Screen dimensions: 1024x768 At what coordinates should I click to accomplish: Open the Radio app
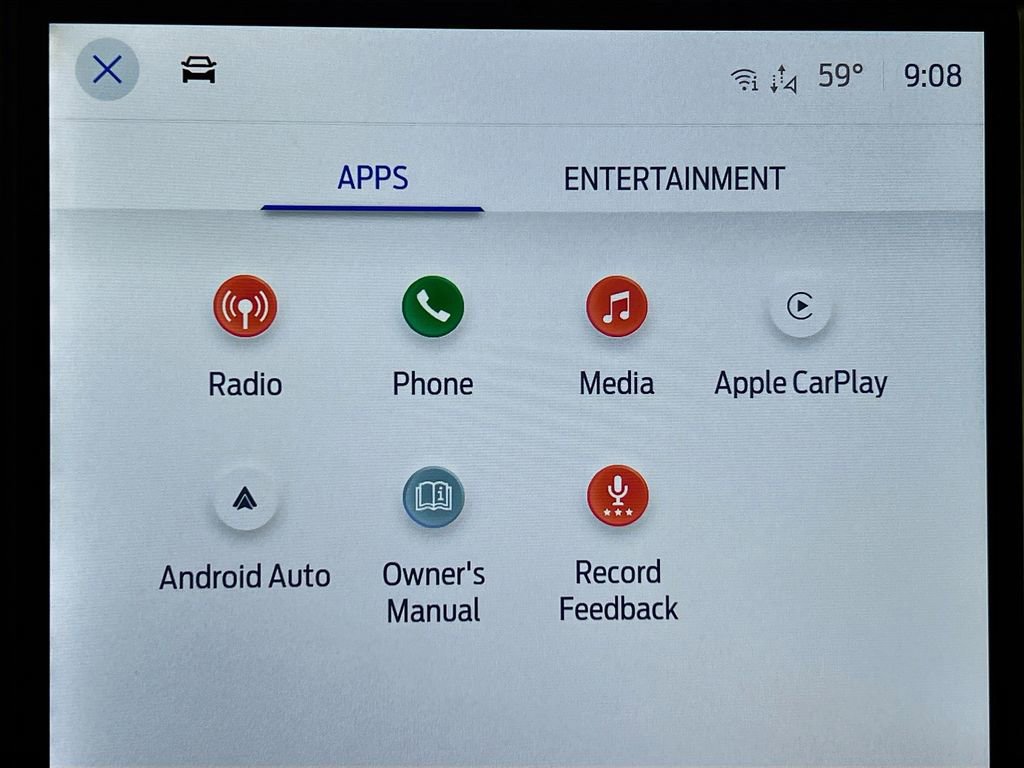245,308
